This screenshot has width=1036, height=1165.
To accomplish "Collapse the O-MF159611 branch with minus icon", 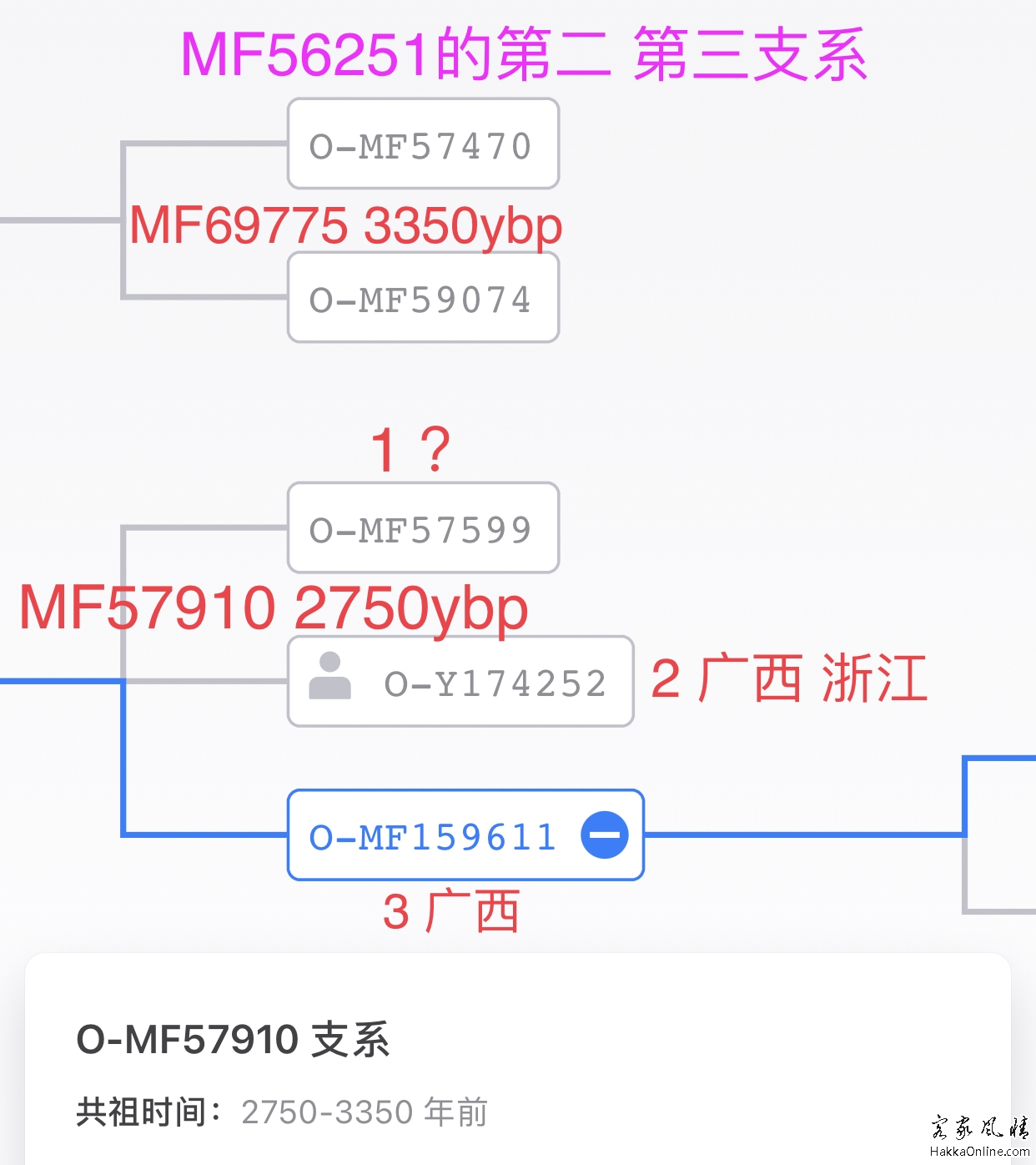I will click(x=605, y=835).
